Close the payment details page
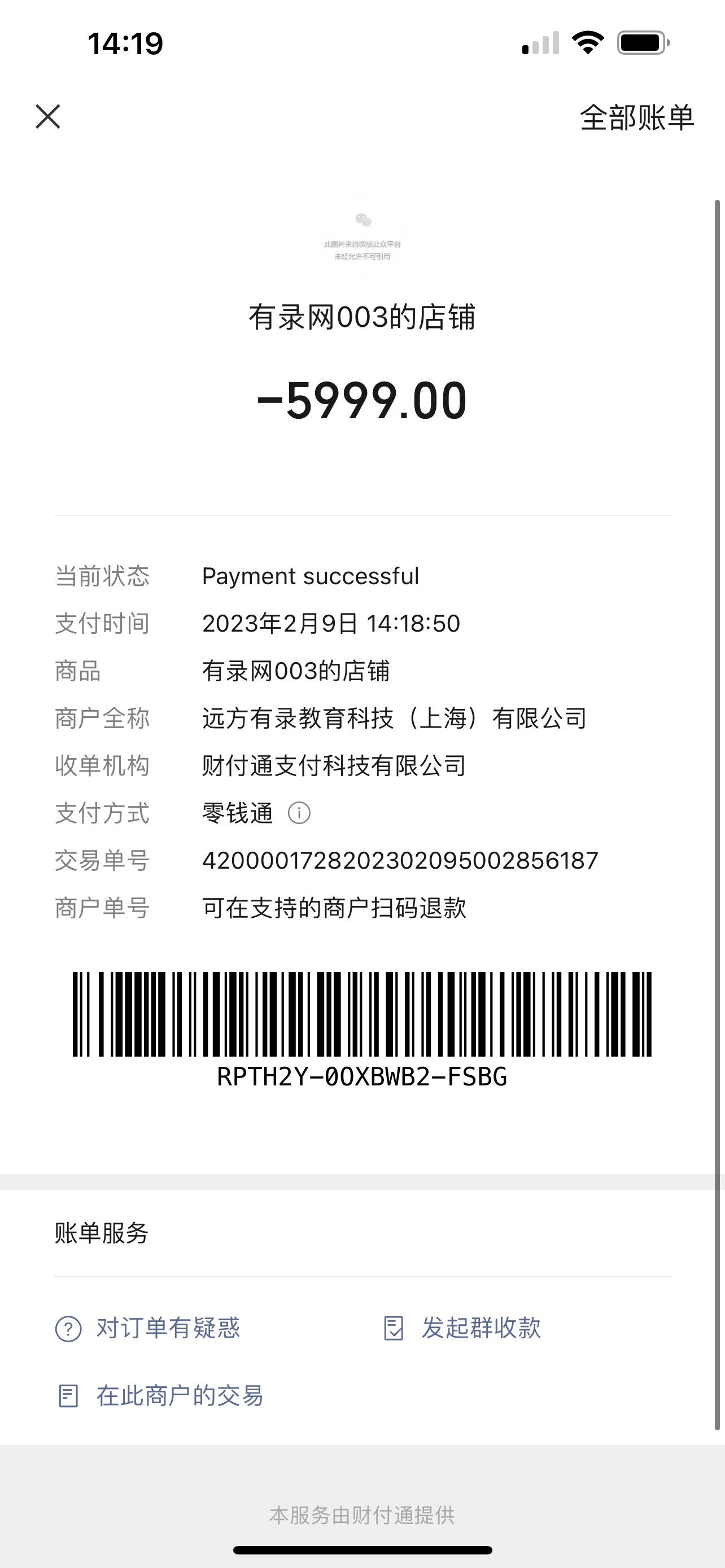This screenshot has width=725, height=1568. [x=48, y=116]
